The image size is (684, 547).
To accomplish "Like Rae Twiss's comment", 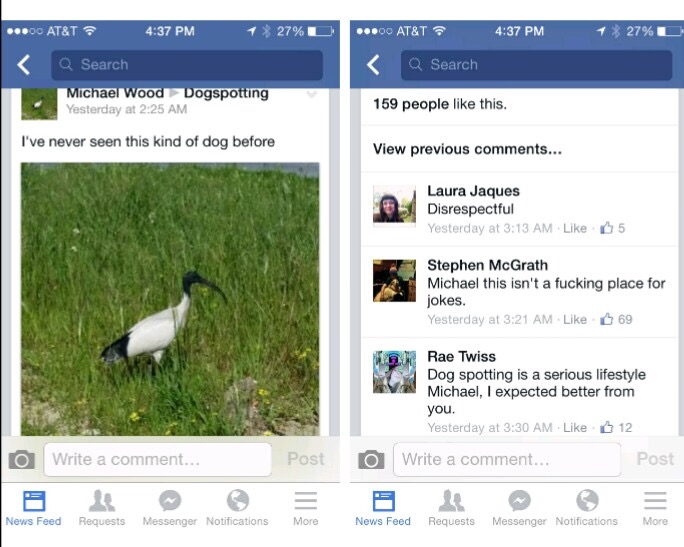I will click(575, 427).
